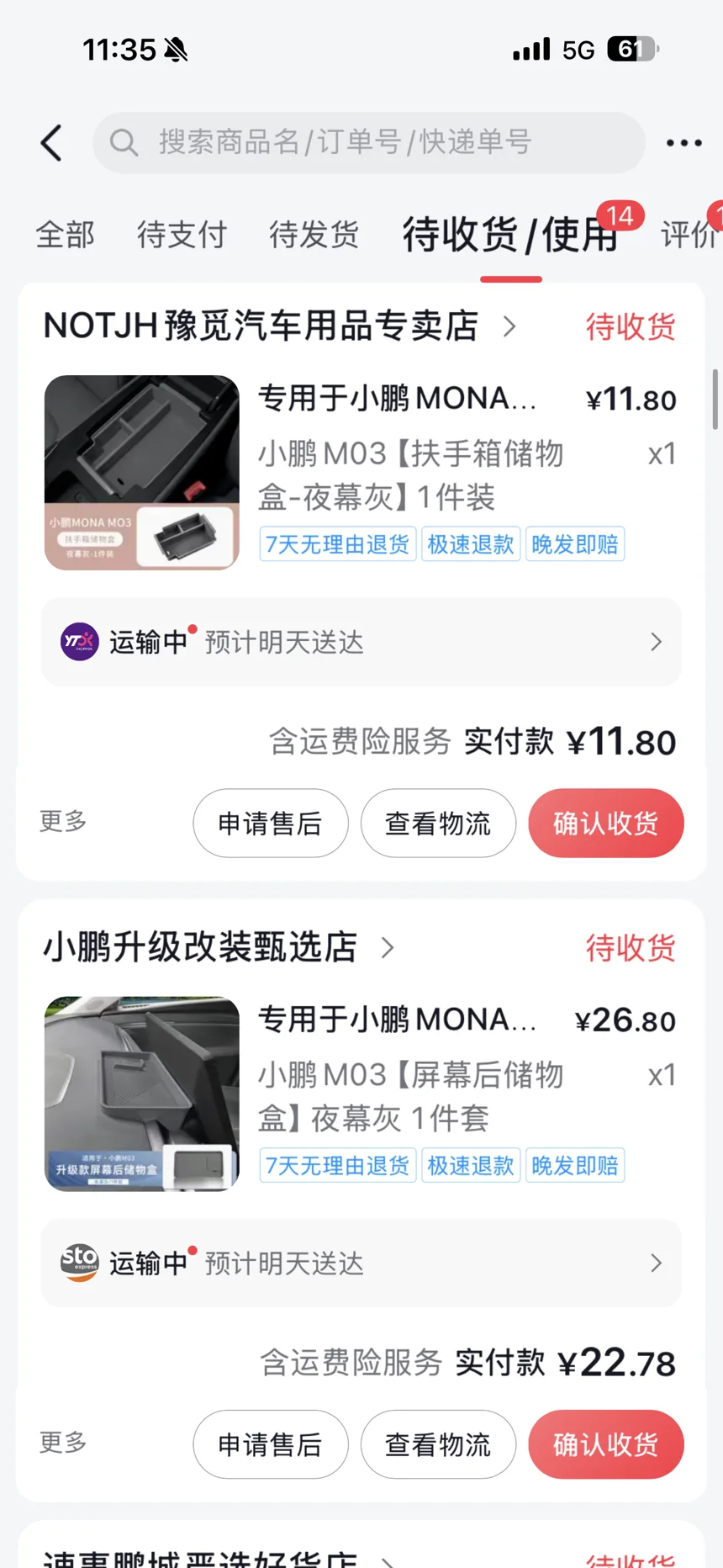The height and width of the screenshot is (1568, 723).
Task: Switch to the 评价 tab
Action: point(688,235)
